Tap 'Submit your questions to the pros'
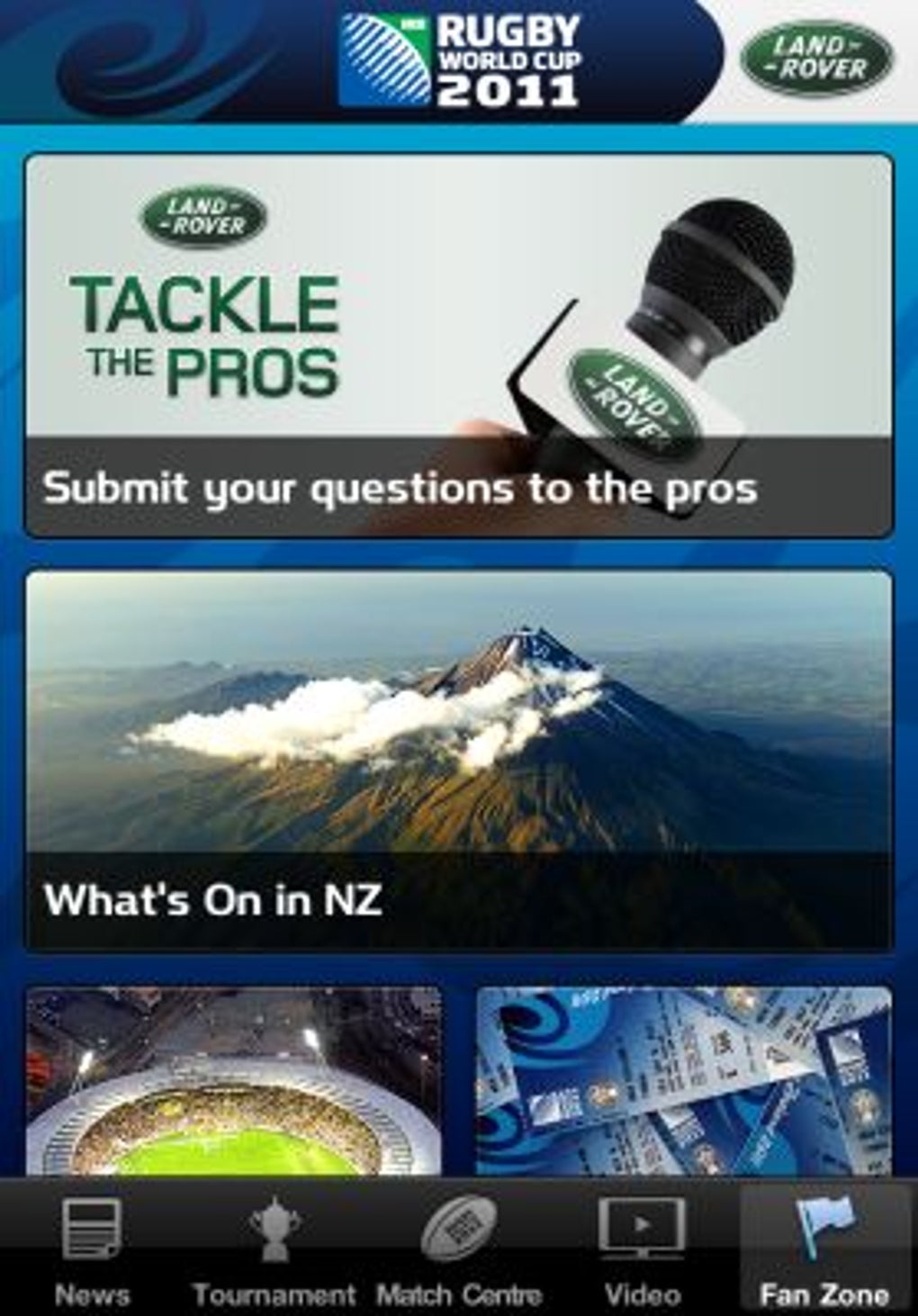 click(x=403, y=487)
